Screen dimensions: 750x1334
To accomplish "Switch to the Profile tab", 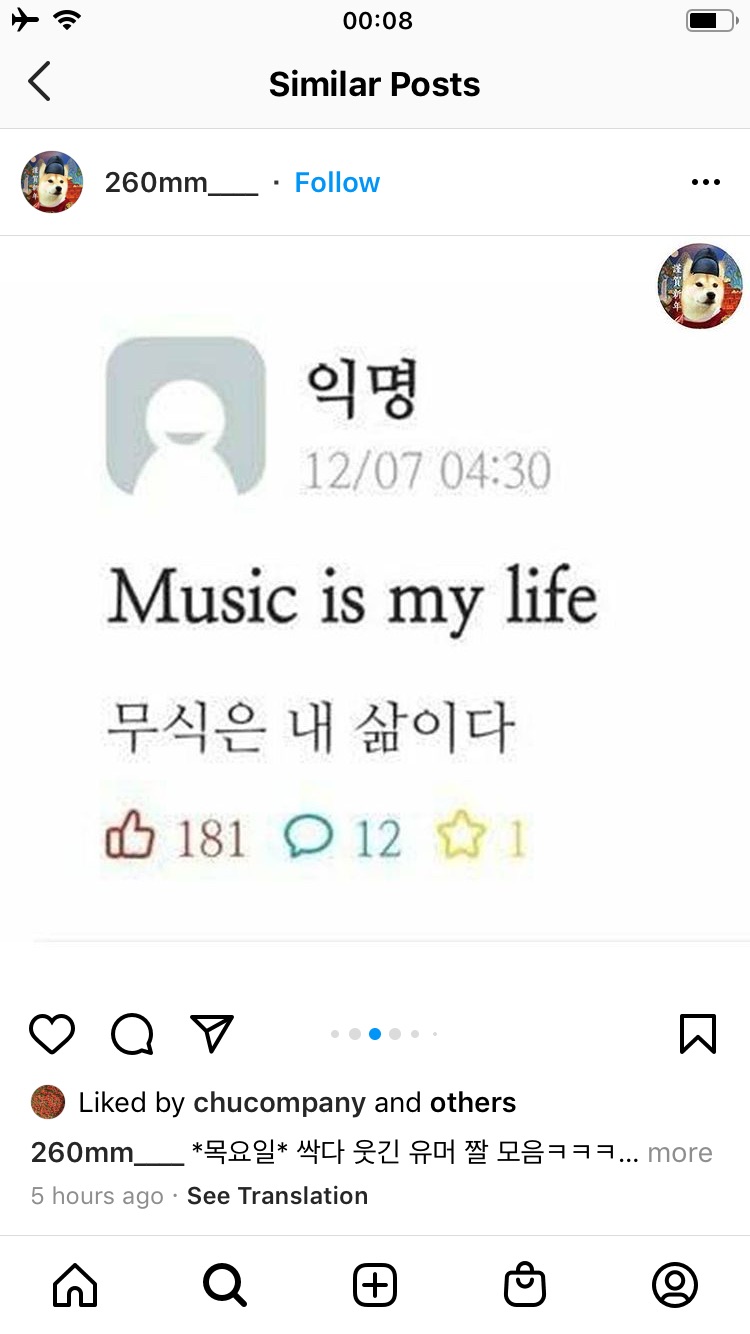I will (x=675, y=1285).
